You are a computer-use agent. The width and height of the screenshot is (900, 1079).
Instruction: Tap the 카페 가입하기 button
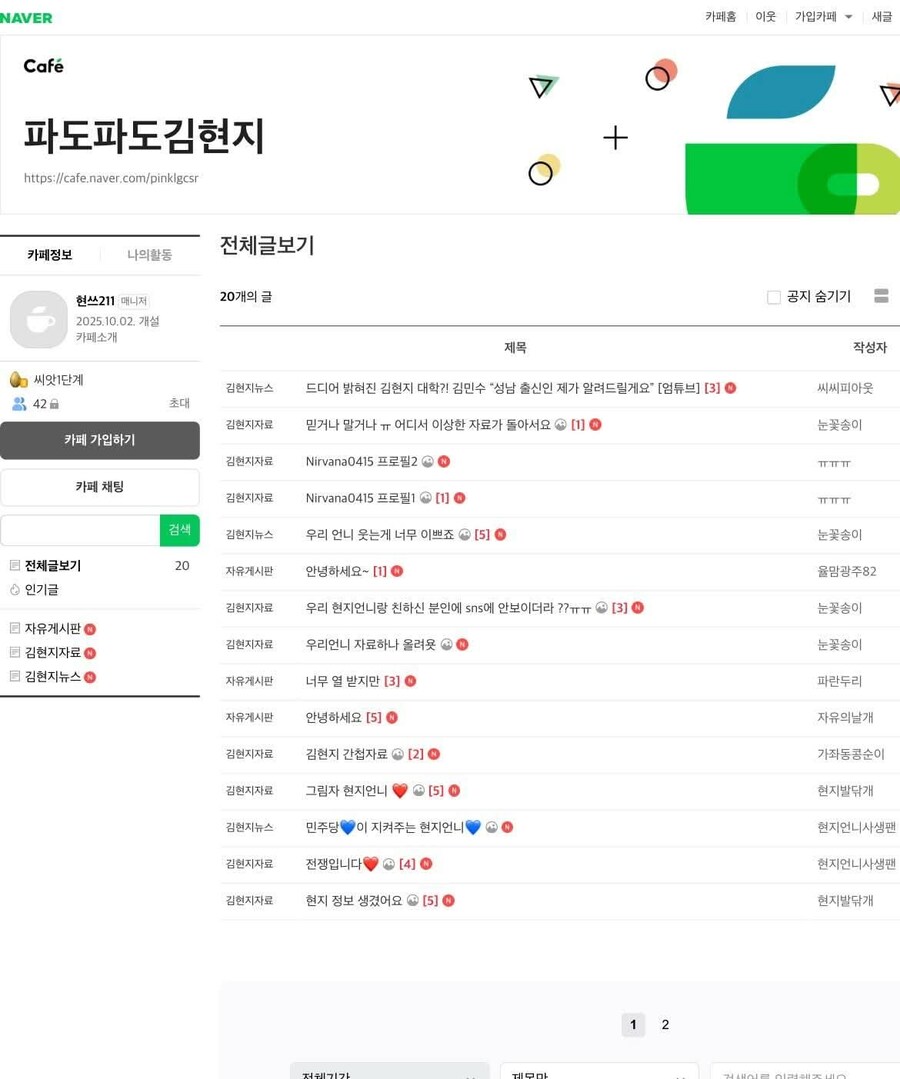(99, 440)
